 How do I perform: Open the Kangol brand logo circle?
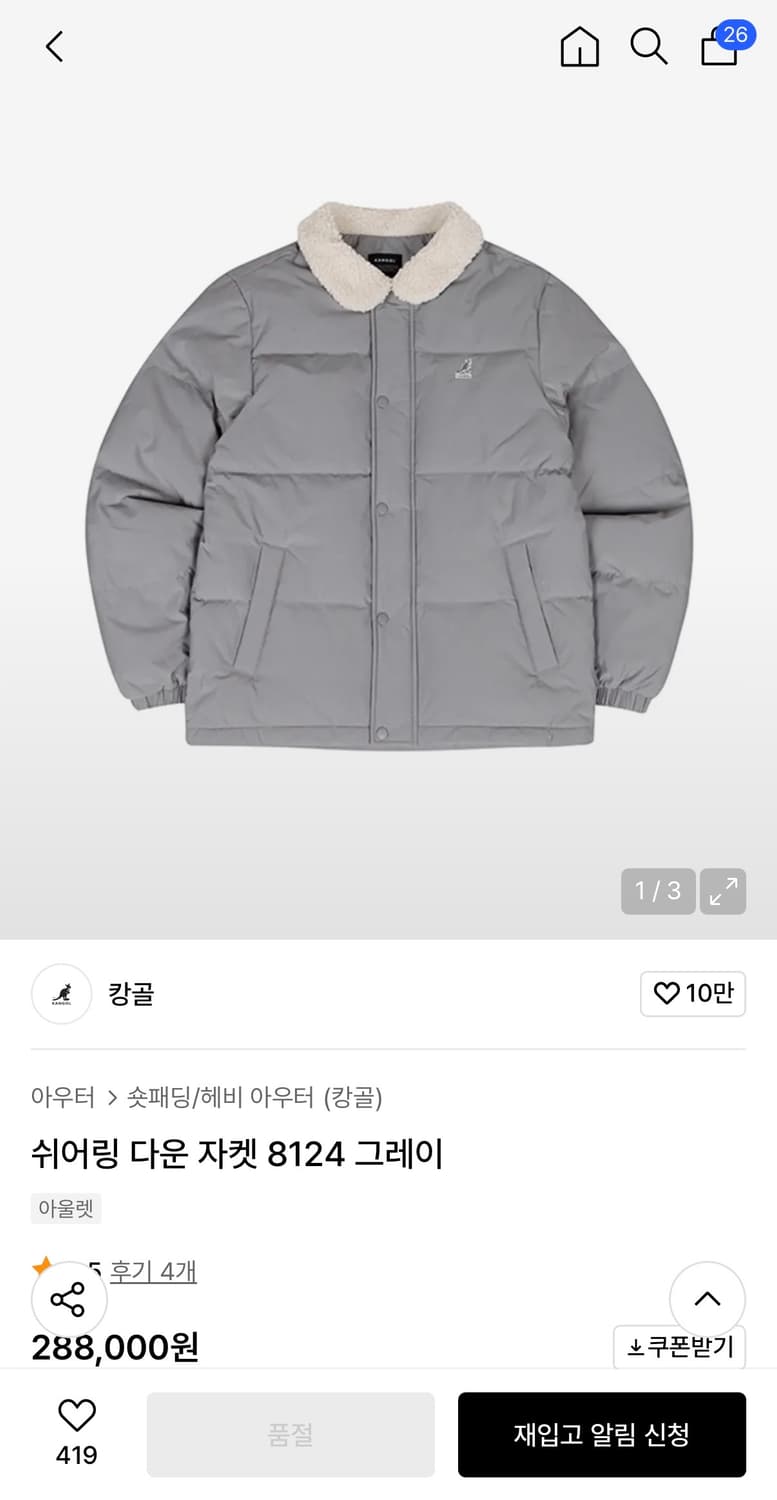[61, 994]
